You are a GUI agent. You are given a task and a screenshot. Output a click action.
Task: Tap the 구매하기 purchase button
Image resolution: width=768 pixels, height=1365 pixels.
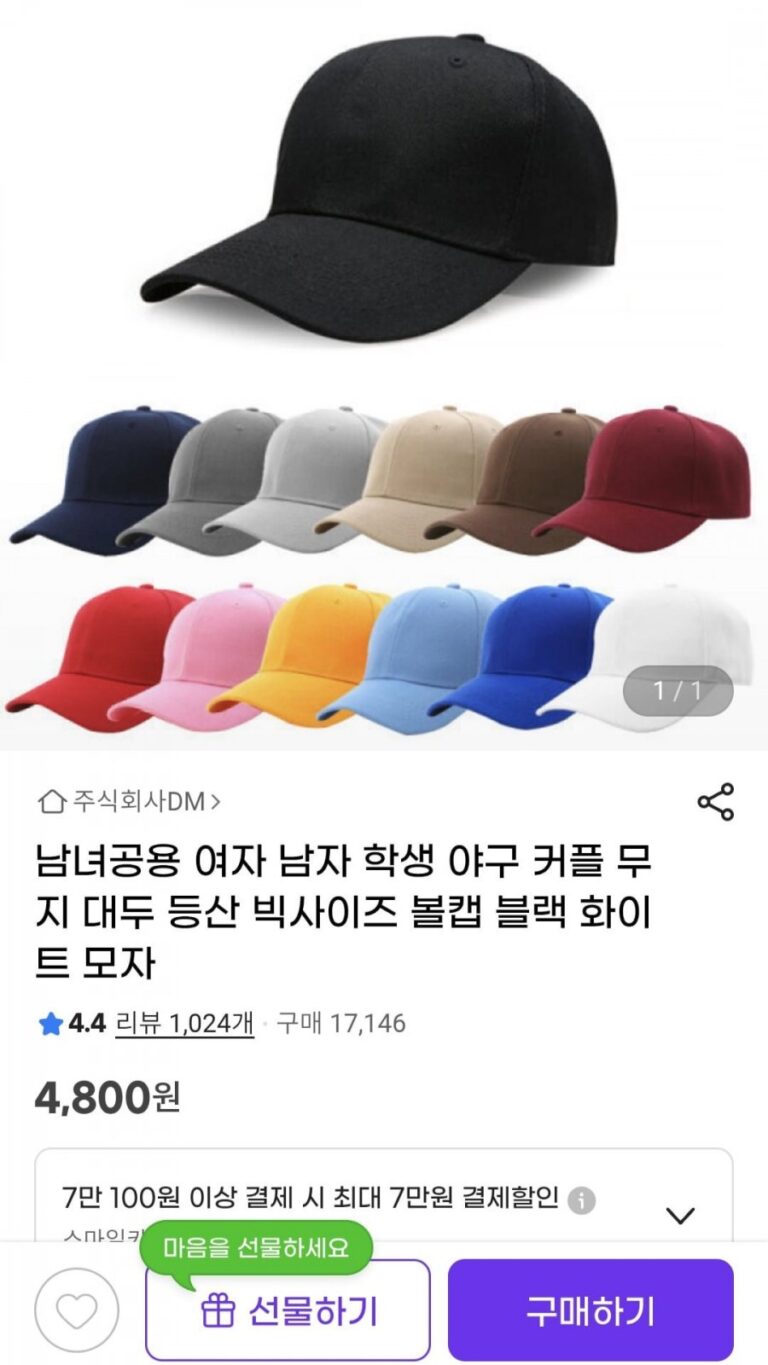[x=590, y=1310]
